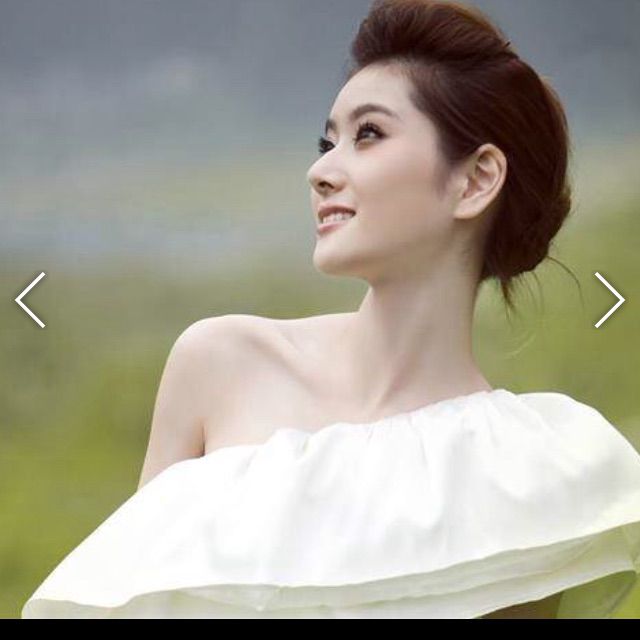Go to the previous photo
The width and height of the screenshot is (640, 640).
[x=30, y=300]
